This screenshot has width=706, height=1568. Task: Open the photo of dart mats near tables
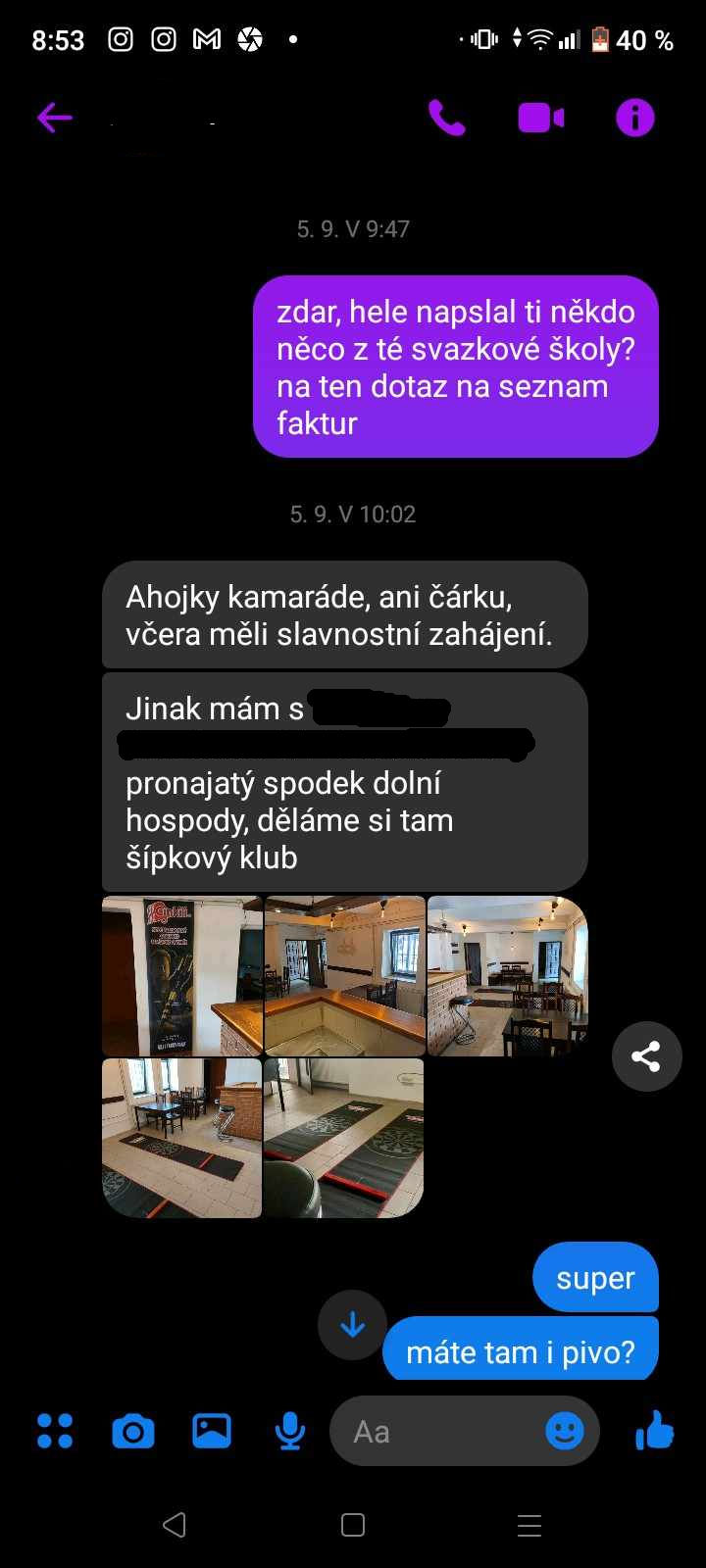[182, 1138]
